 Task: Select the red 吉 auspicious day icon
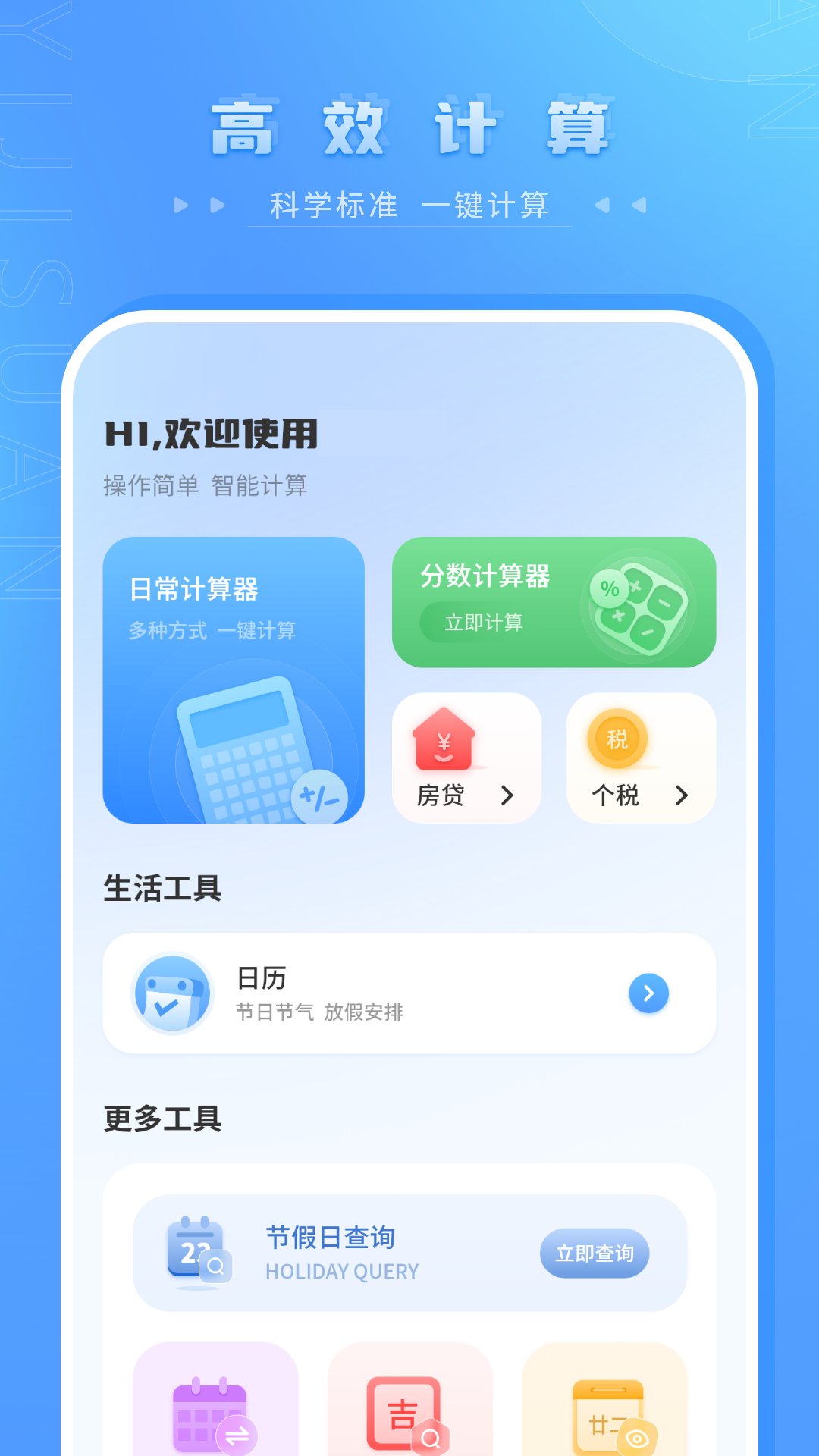coord(404,1410)
